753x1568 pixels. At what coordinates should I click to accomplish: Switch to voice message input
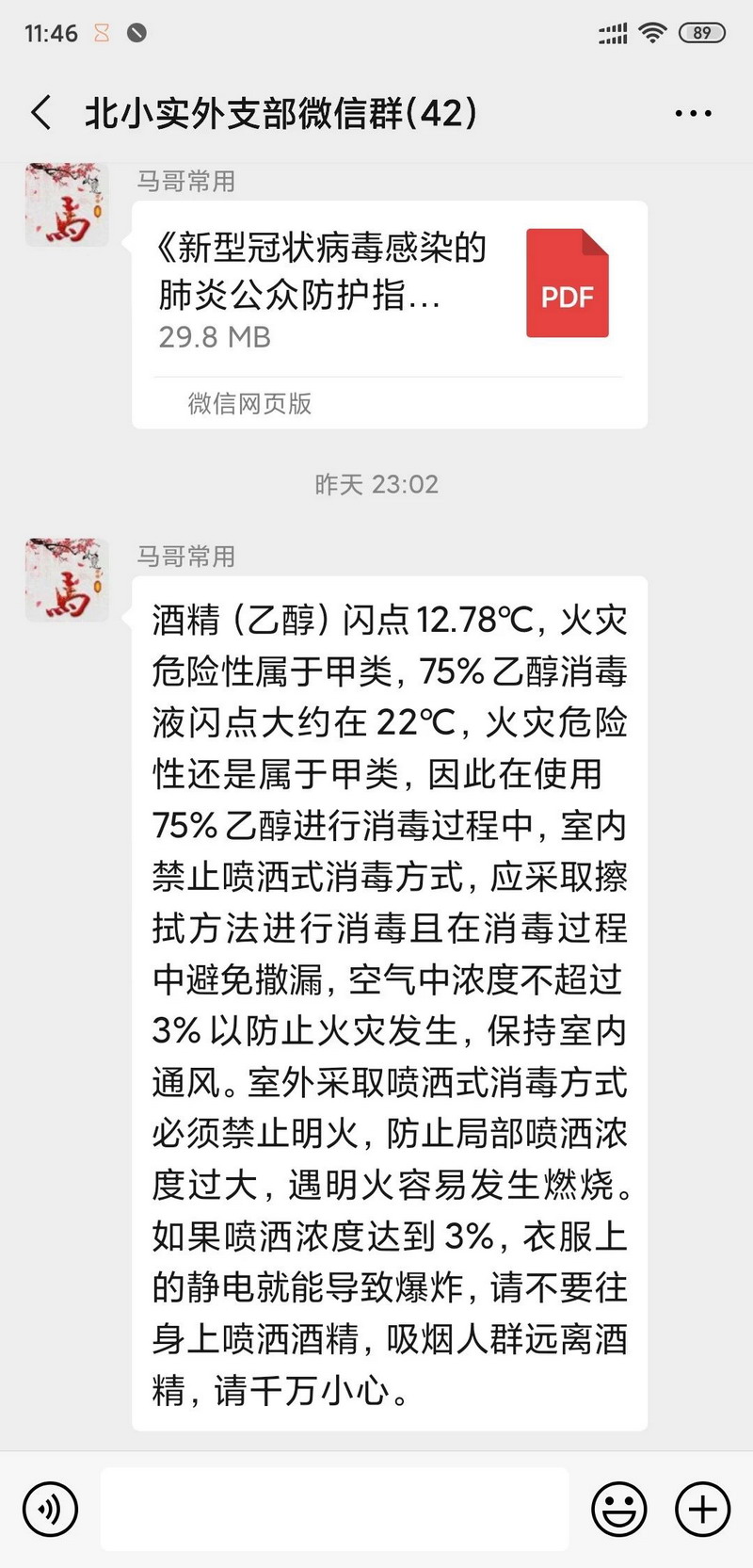[50, 1510]
